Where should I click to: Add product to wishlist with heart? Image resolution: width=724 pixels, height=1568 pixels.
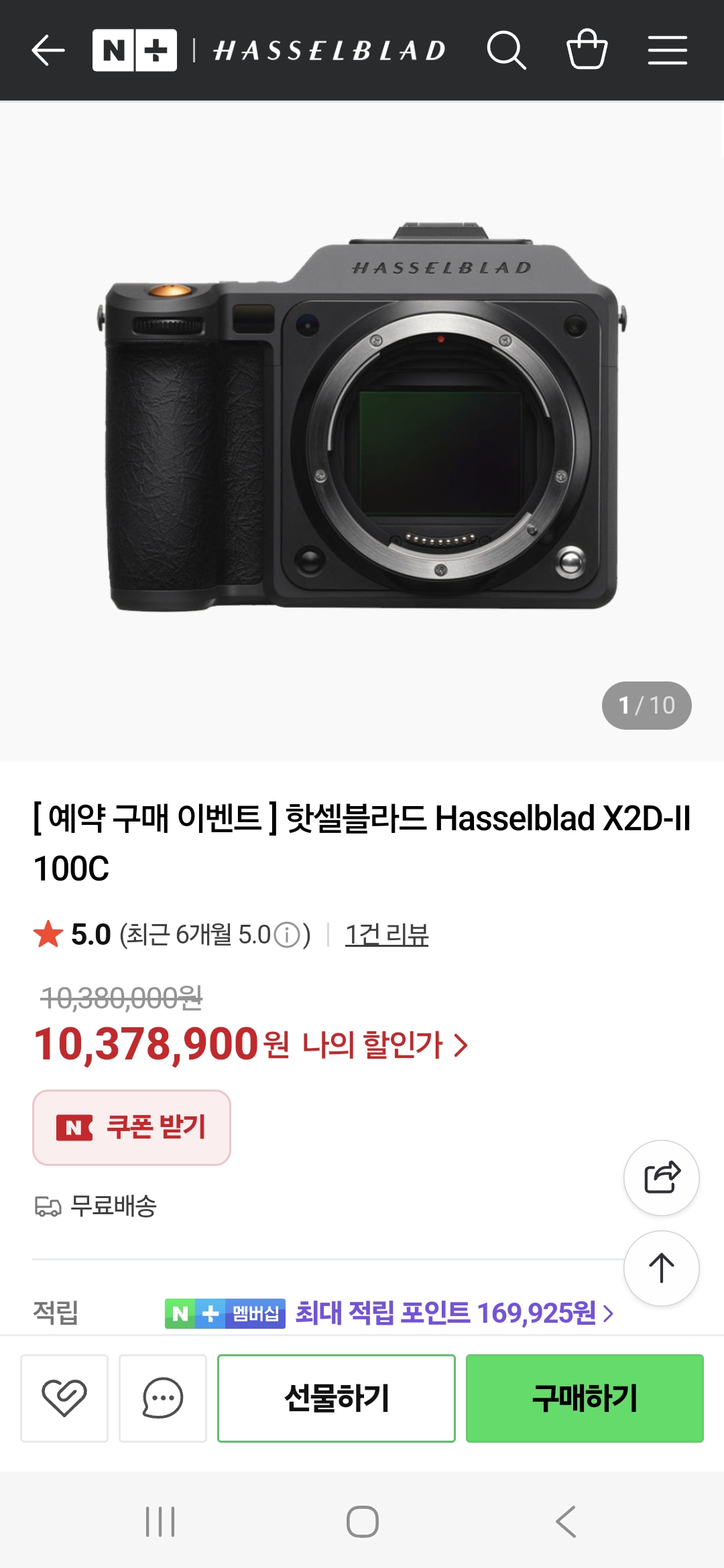64,1398
